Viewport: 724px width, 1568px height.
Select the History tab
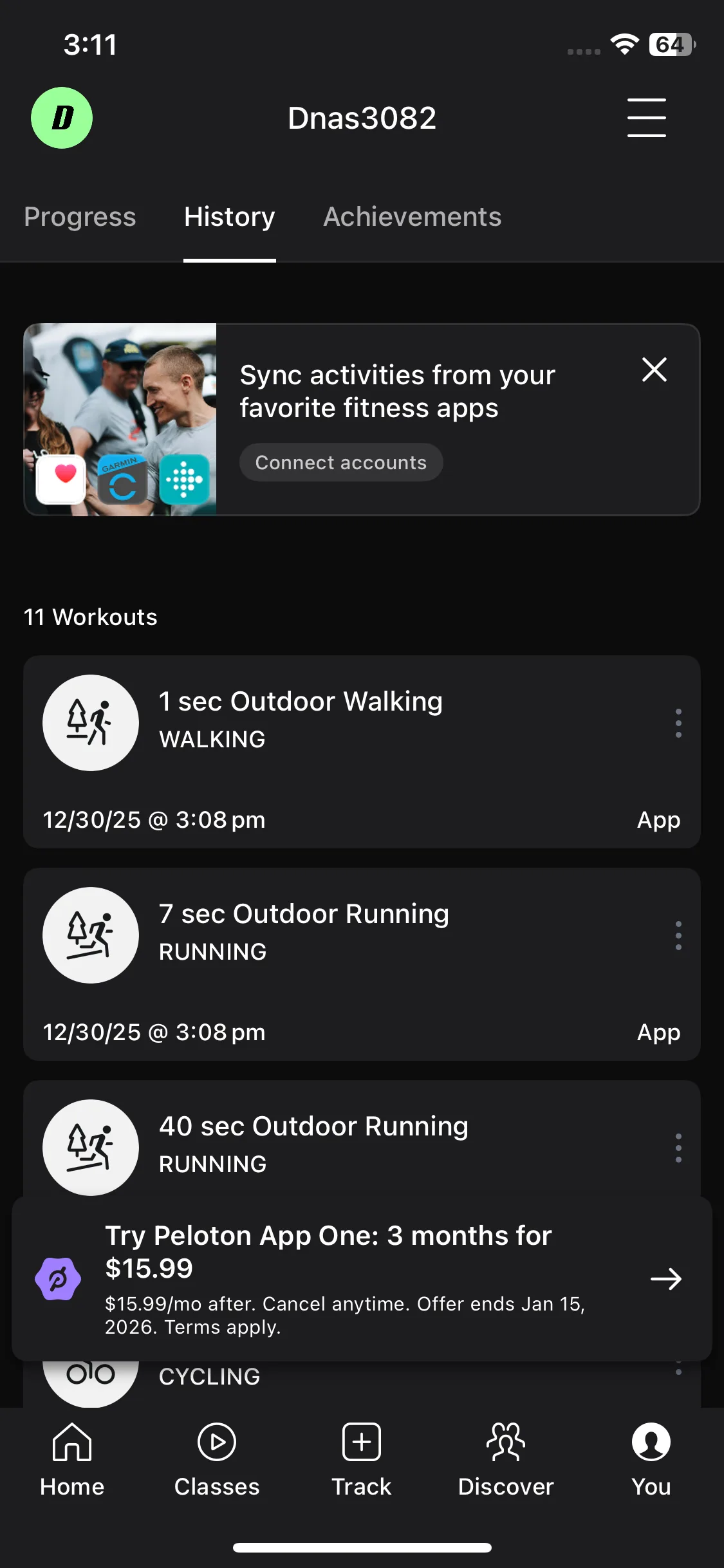(x=229, y=217)
